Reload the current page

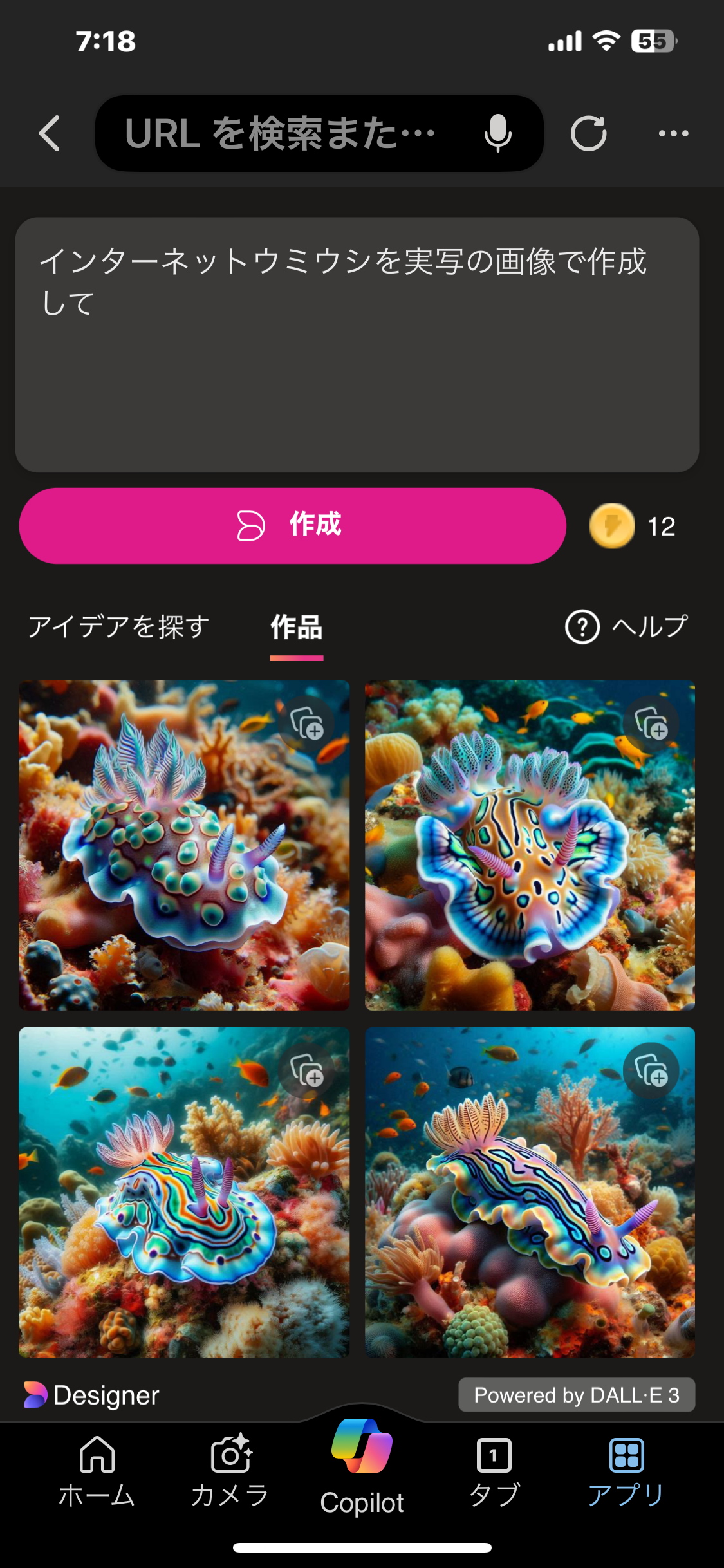coord(588,134)
